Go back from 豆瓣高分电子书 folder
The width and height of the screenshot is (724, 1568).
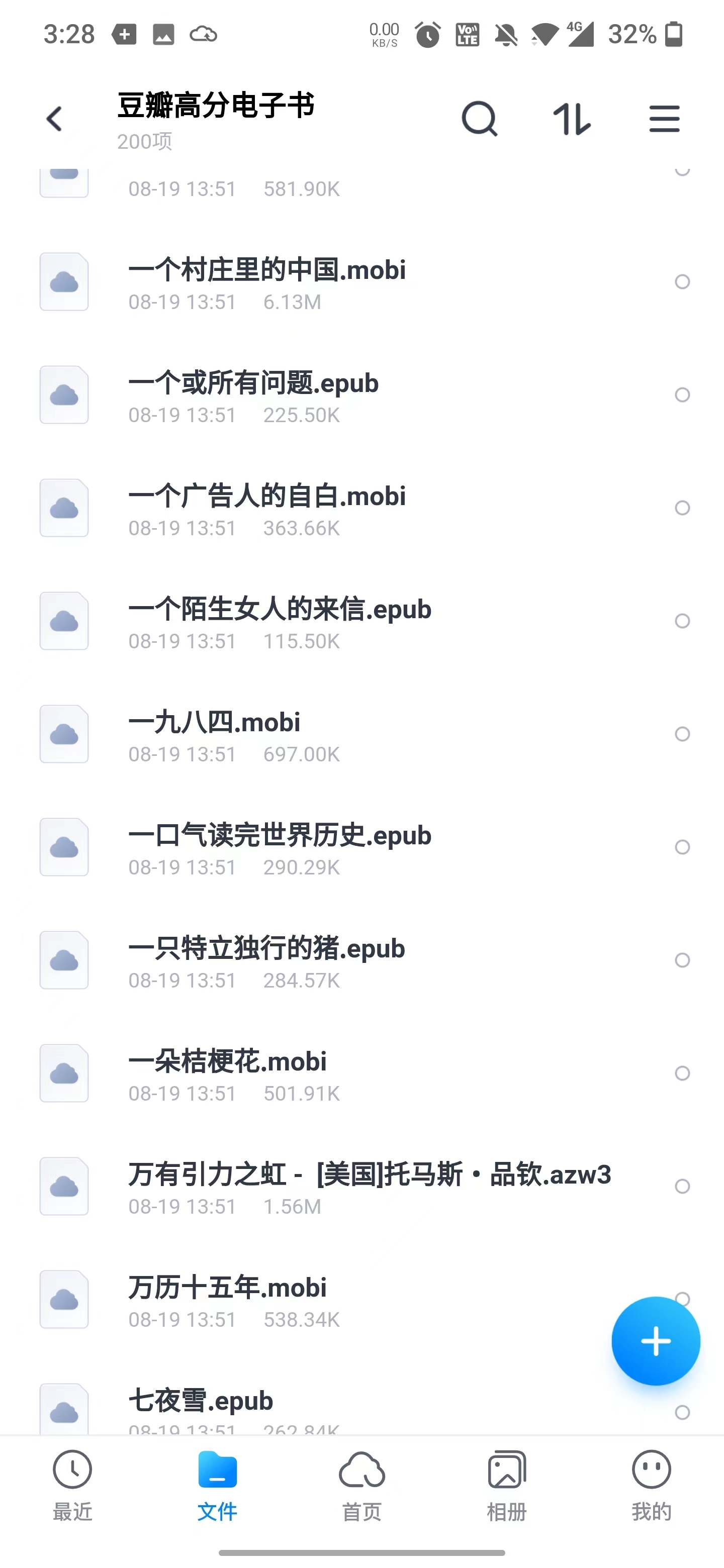55,119
